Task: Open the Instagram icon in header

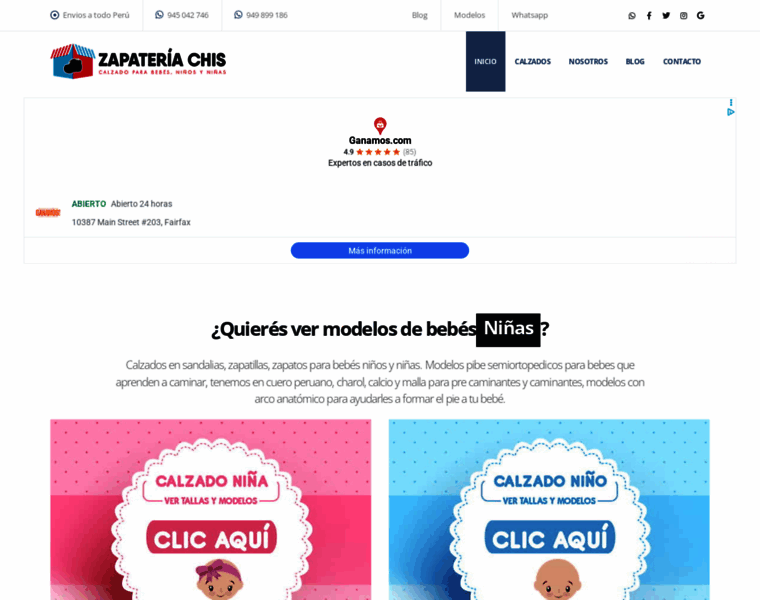Action: [x=684, y=16]
